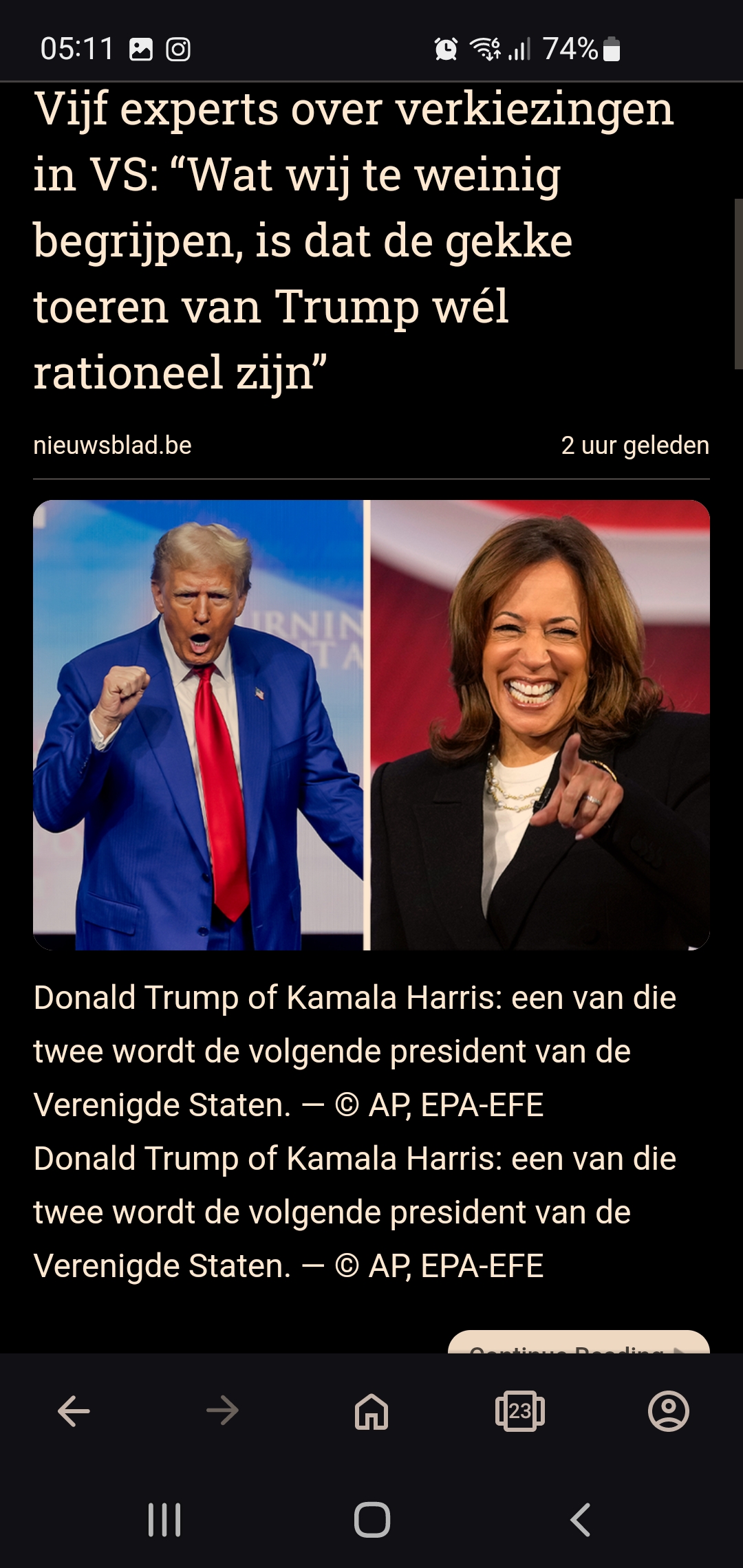The image size is (743, 1568).
Task: Go back to the previous page
Action: [x=74, y=1411]
